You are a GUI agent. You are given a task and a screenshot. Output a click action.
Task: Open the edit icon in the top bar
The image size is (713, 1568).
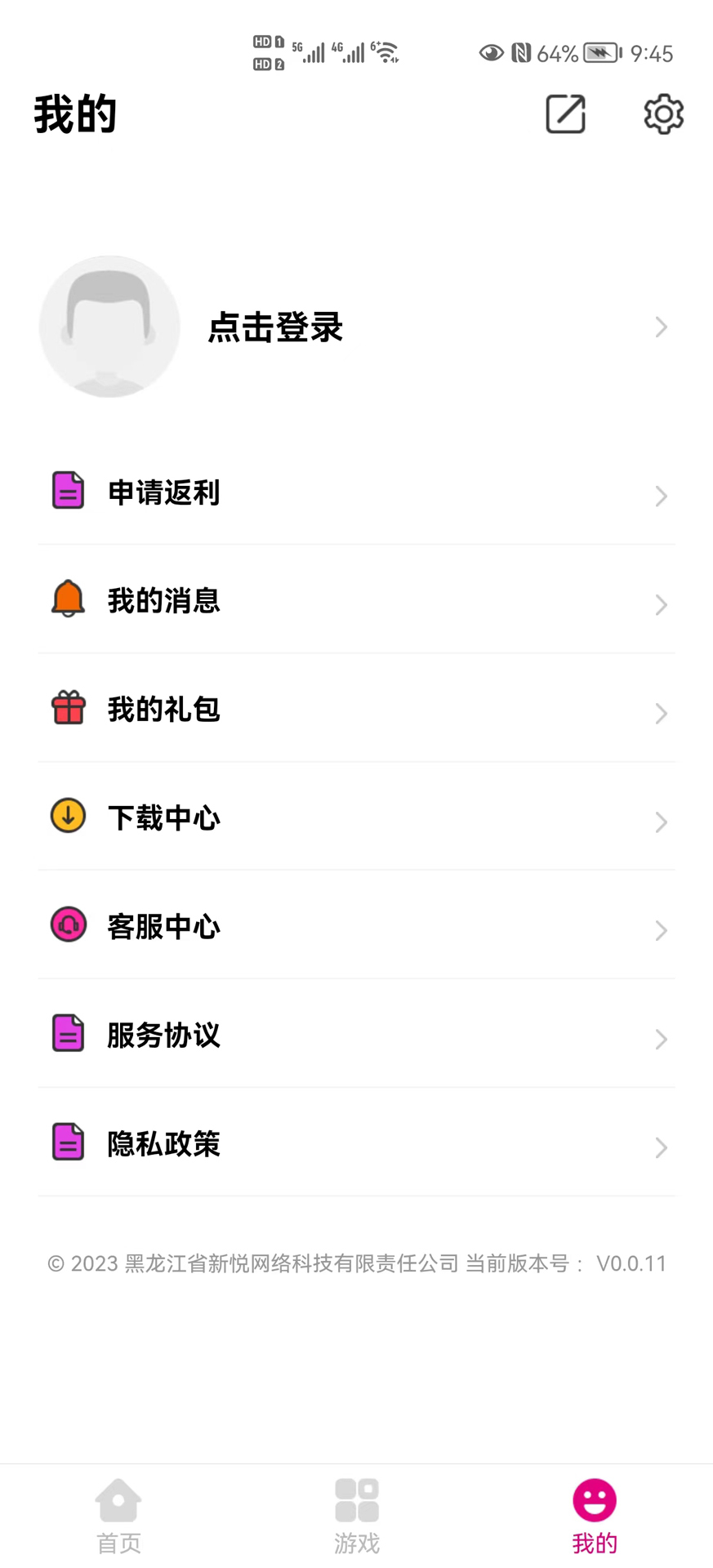pyautogui.click(x=565, y=114)
